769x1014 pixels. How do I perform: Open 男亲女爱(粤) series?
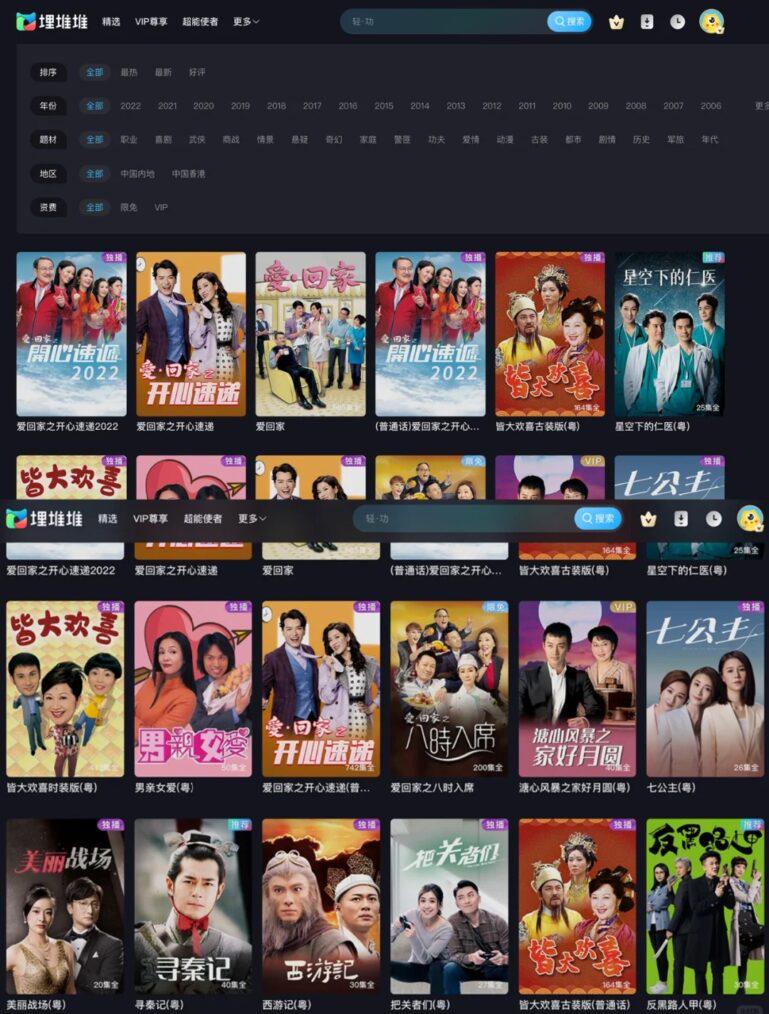click(193, 688)
